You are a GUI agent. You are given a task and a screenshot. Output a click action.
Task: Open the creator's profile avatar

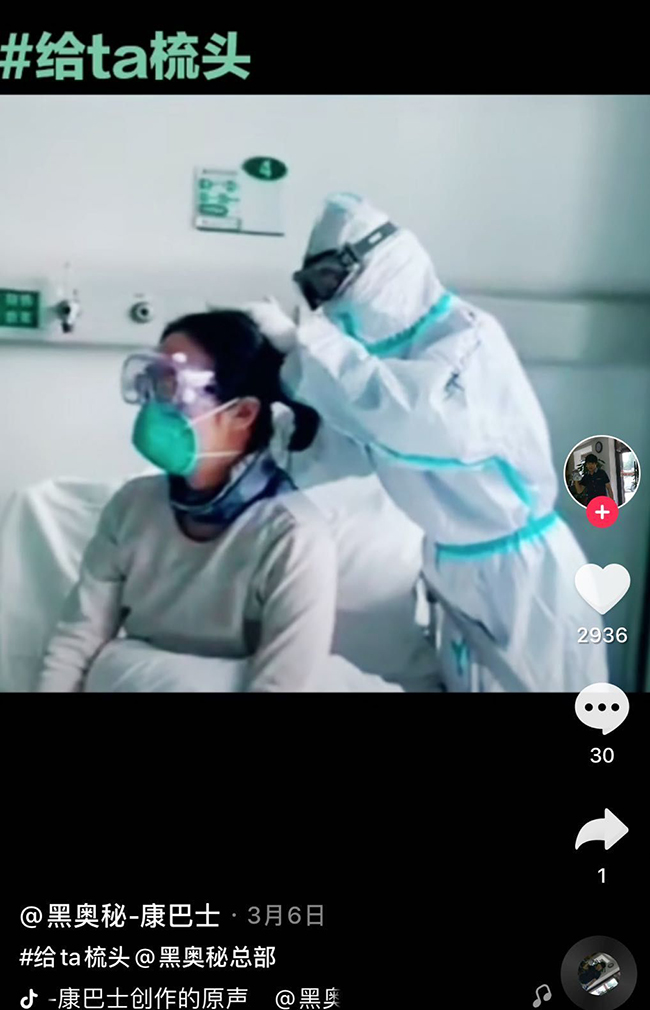point(602,472)
